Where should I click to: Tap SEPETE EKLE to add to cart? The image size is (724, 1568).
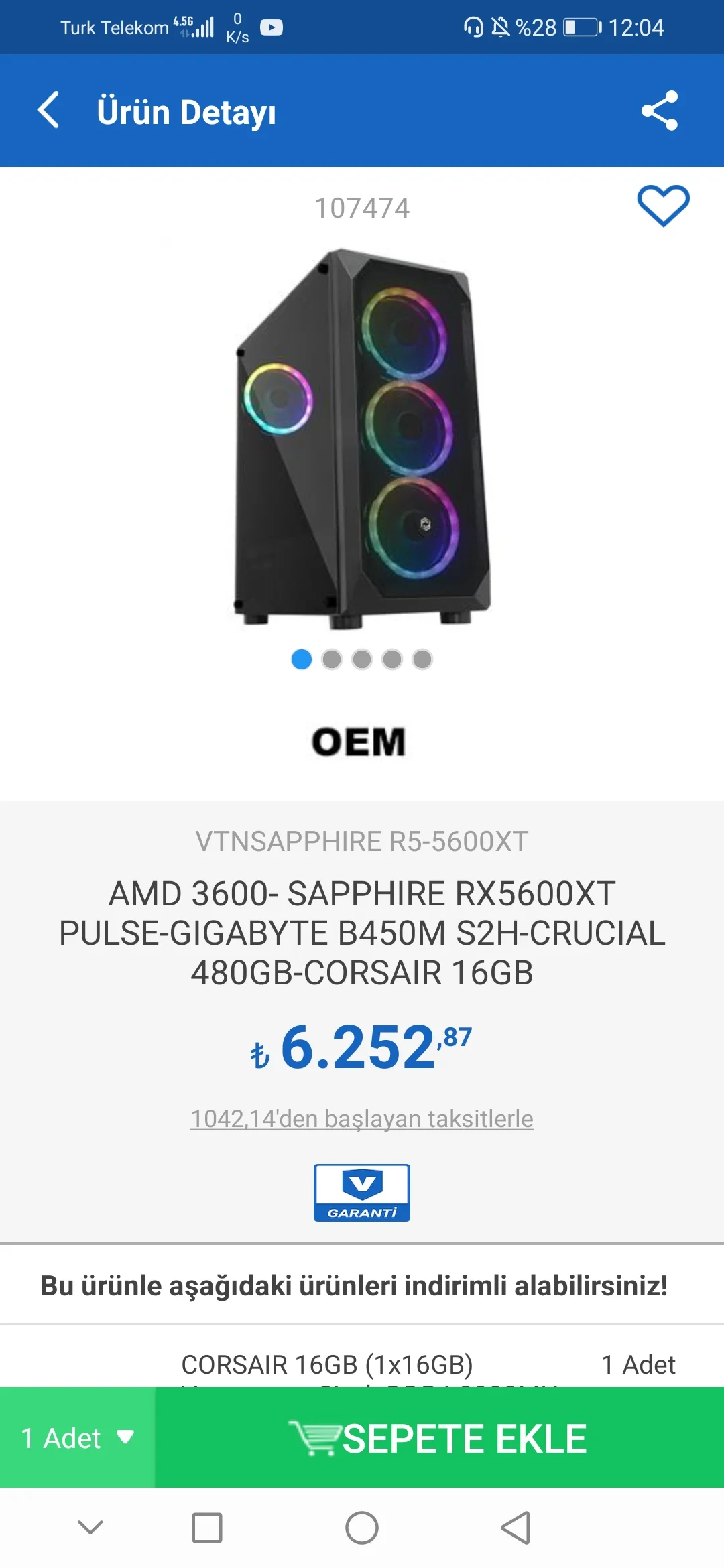(x=440, y=1438)
